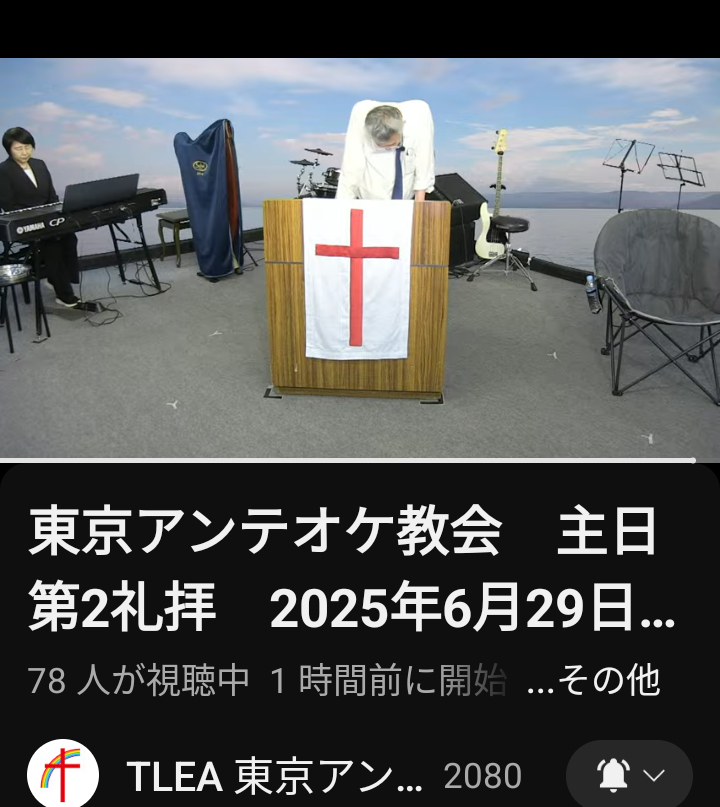Open notification bell dropdown

tap(629, 775)
